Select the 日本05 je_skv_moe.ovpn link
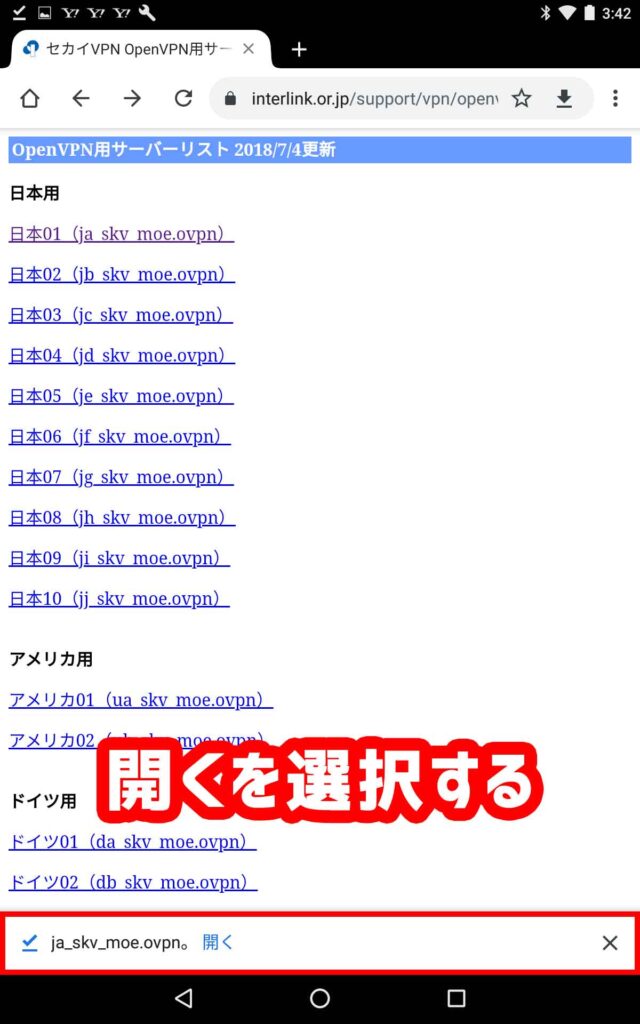The width and height of the screenshot is (640, 1024). pos(121,396)
